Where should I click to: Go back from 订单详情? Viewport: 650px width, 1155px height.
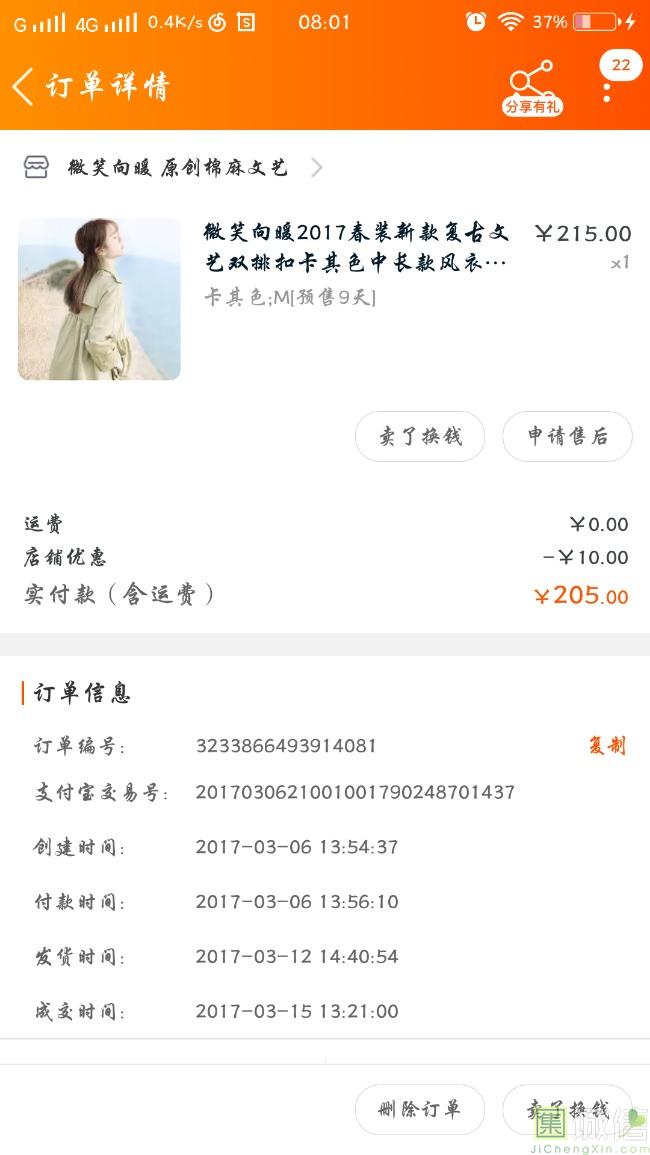coord(24,86)
